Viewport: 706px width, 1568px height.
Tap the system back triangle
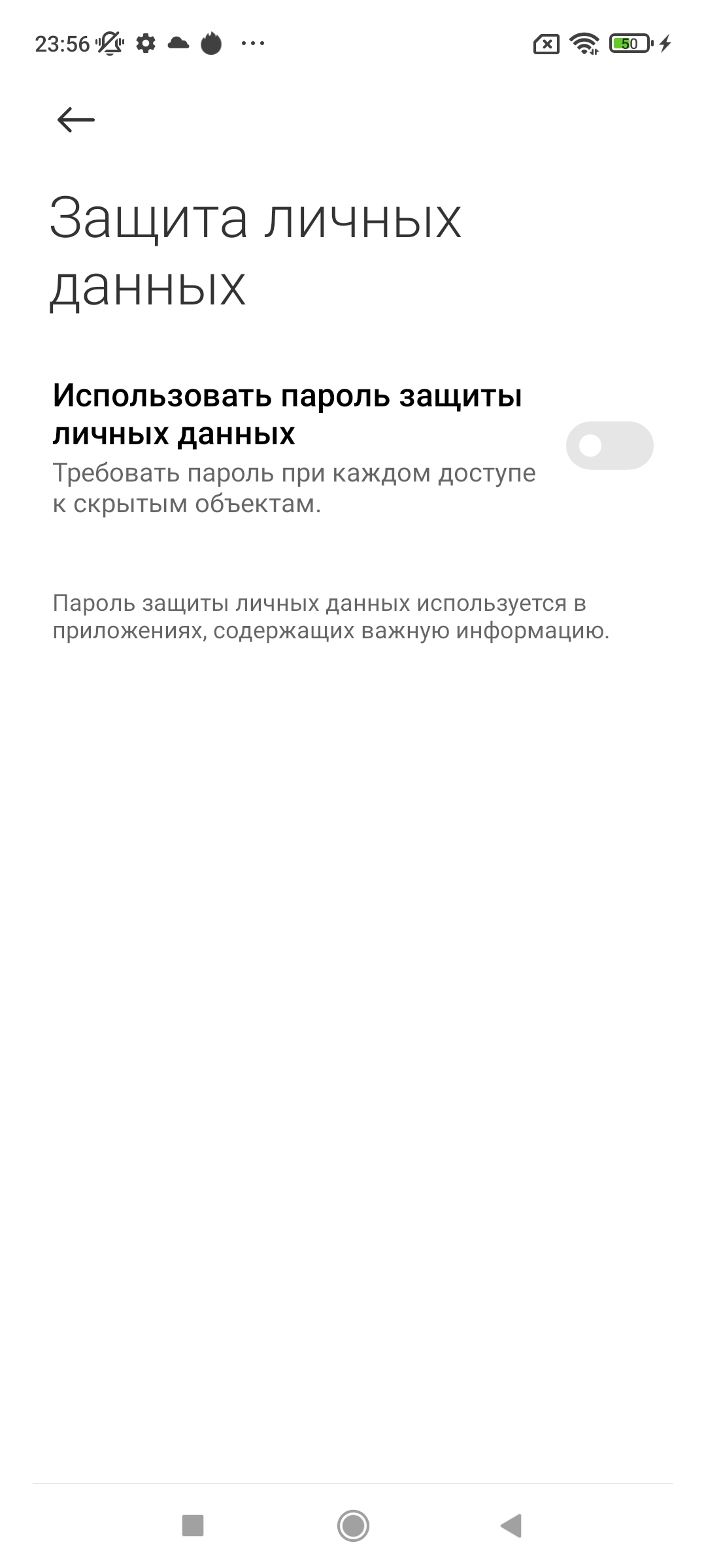pyautogui.click(x=512, y=1526)
